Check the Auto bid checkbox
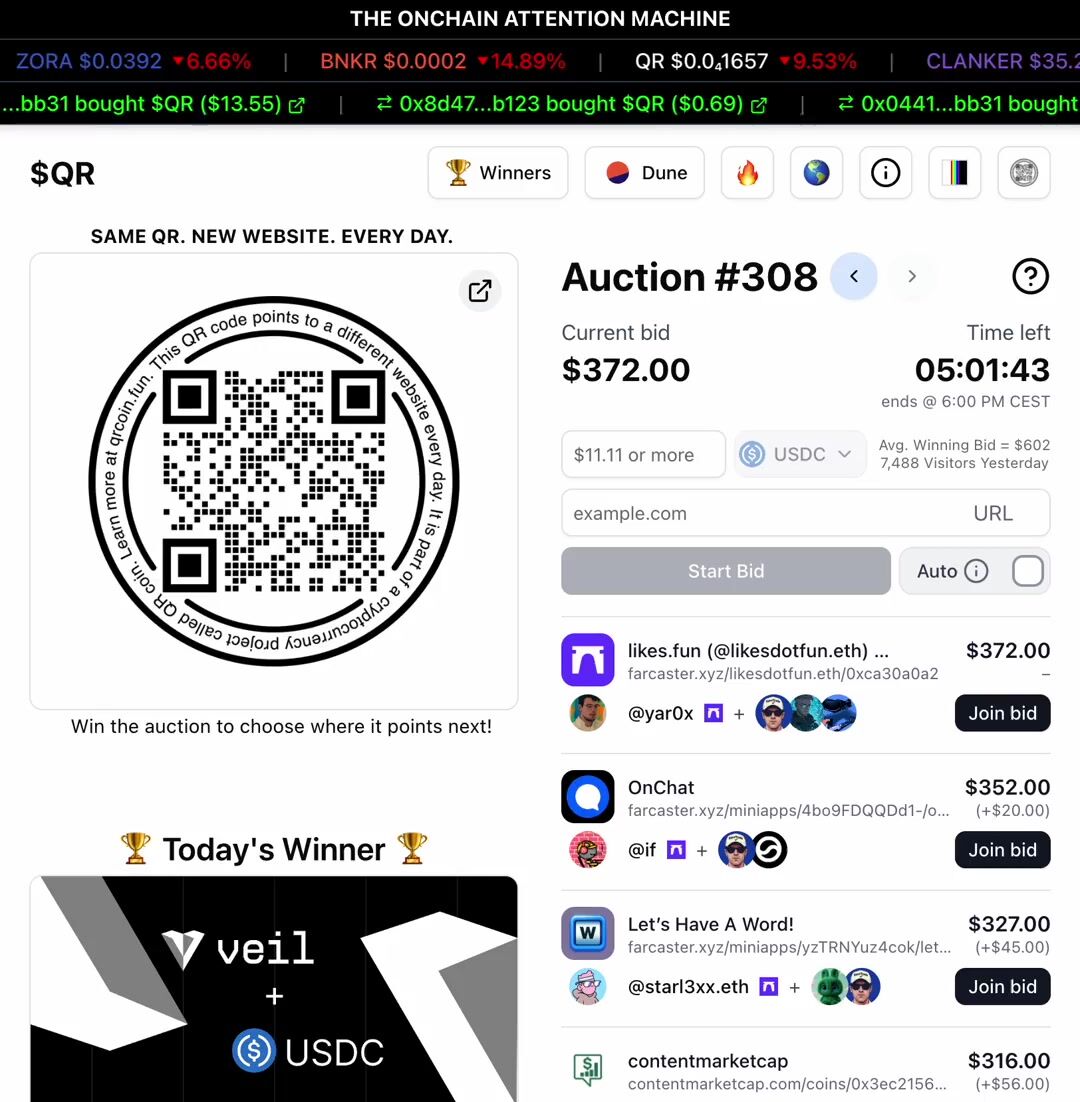 tap(1027, 571)
